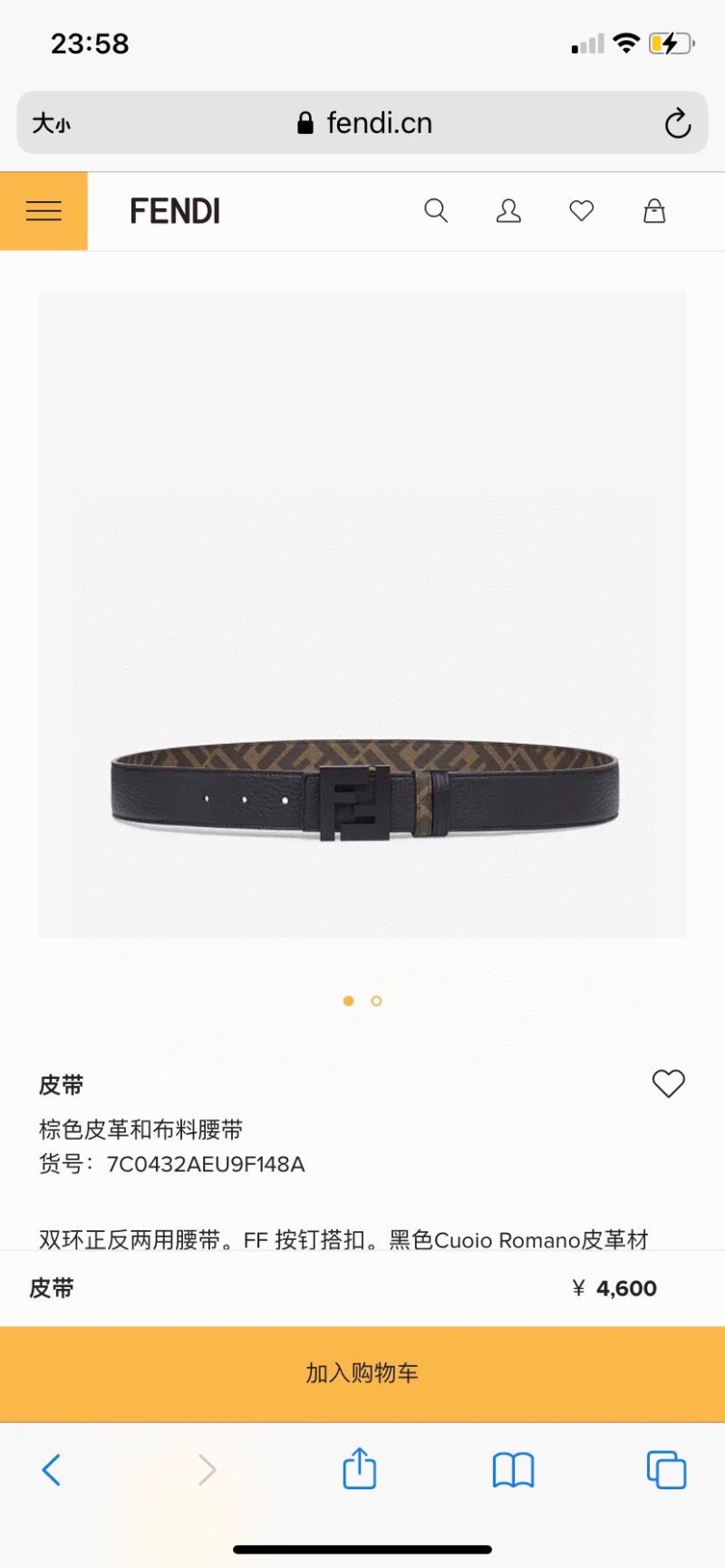Open the shopping bag icon
Image resolution: width=725 pixels, height=1568 pixels.
click(x=654, y=210)
